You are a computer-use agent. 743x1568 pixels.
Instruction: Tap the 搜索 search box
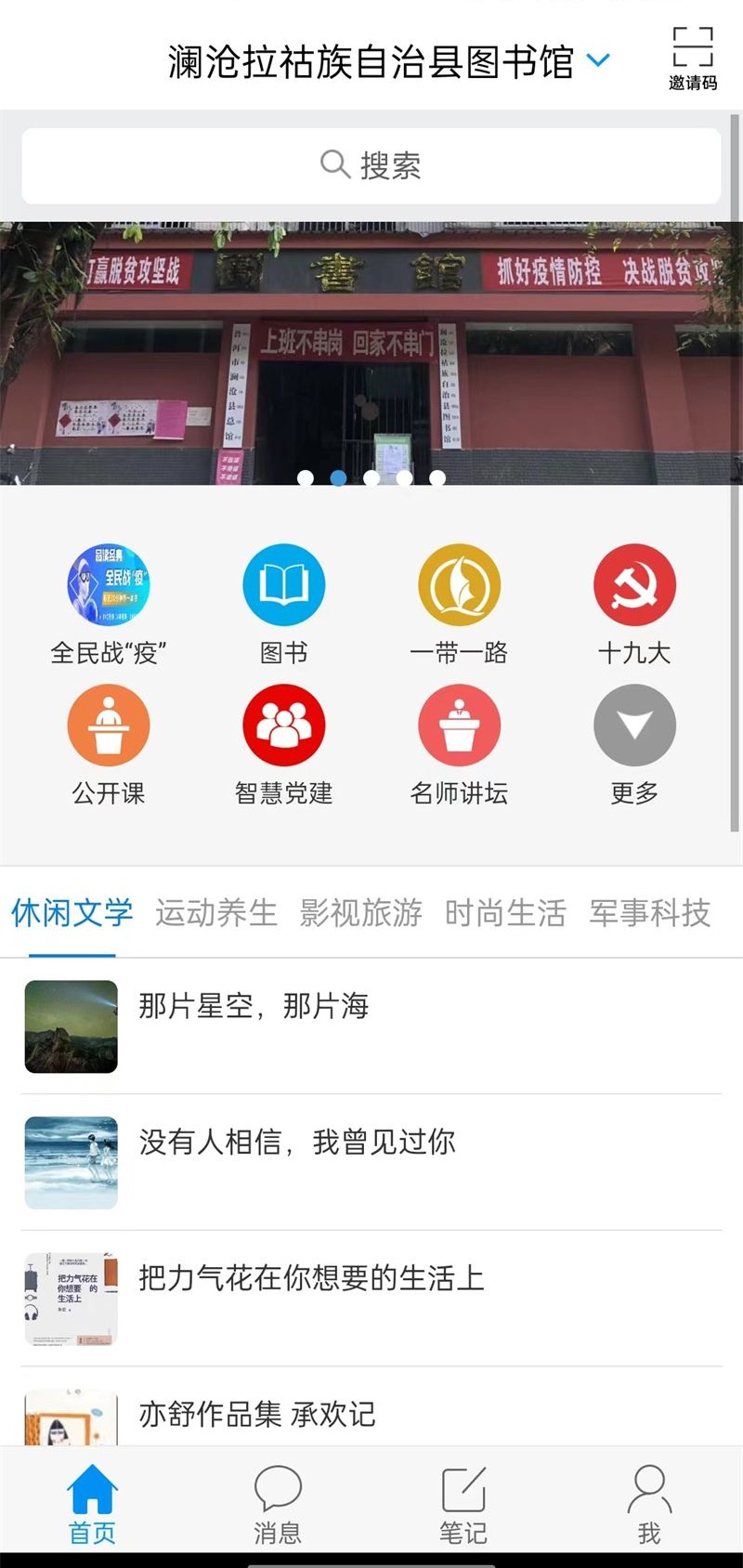(x=371, y=165)
